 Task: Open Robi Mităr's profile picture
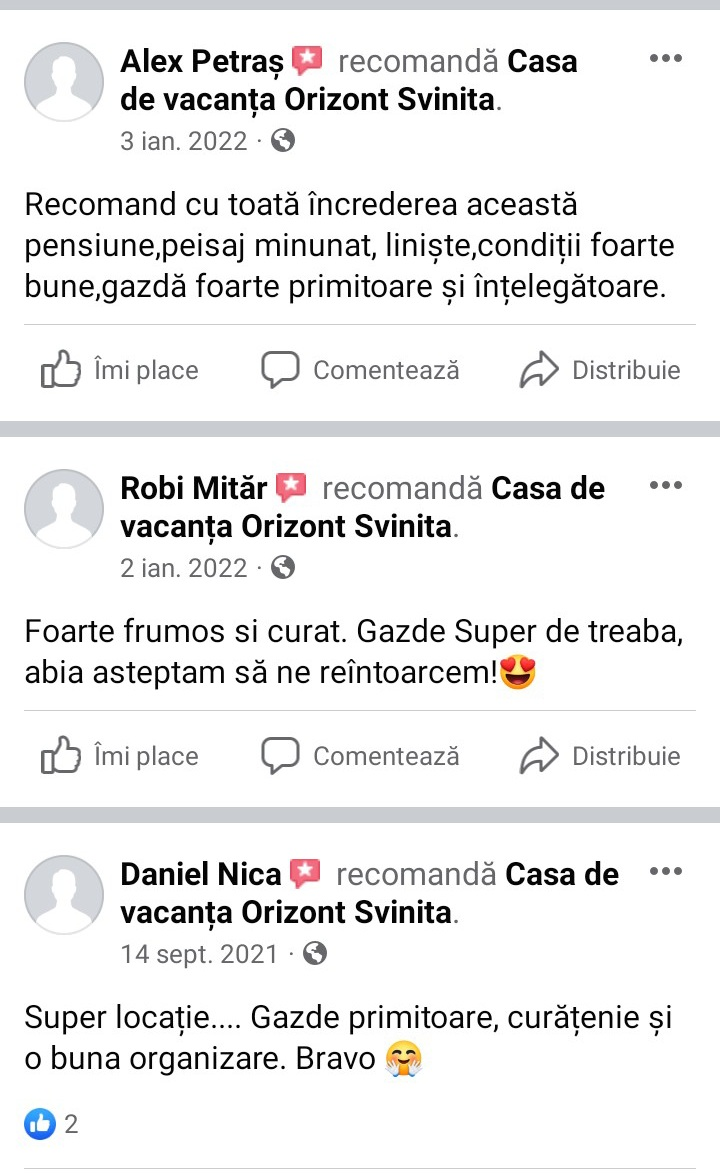(64, 509)
